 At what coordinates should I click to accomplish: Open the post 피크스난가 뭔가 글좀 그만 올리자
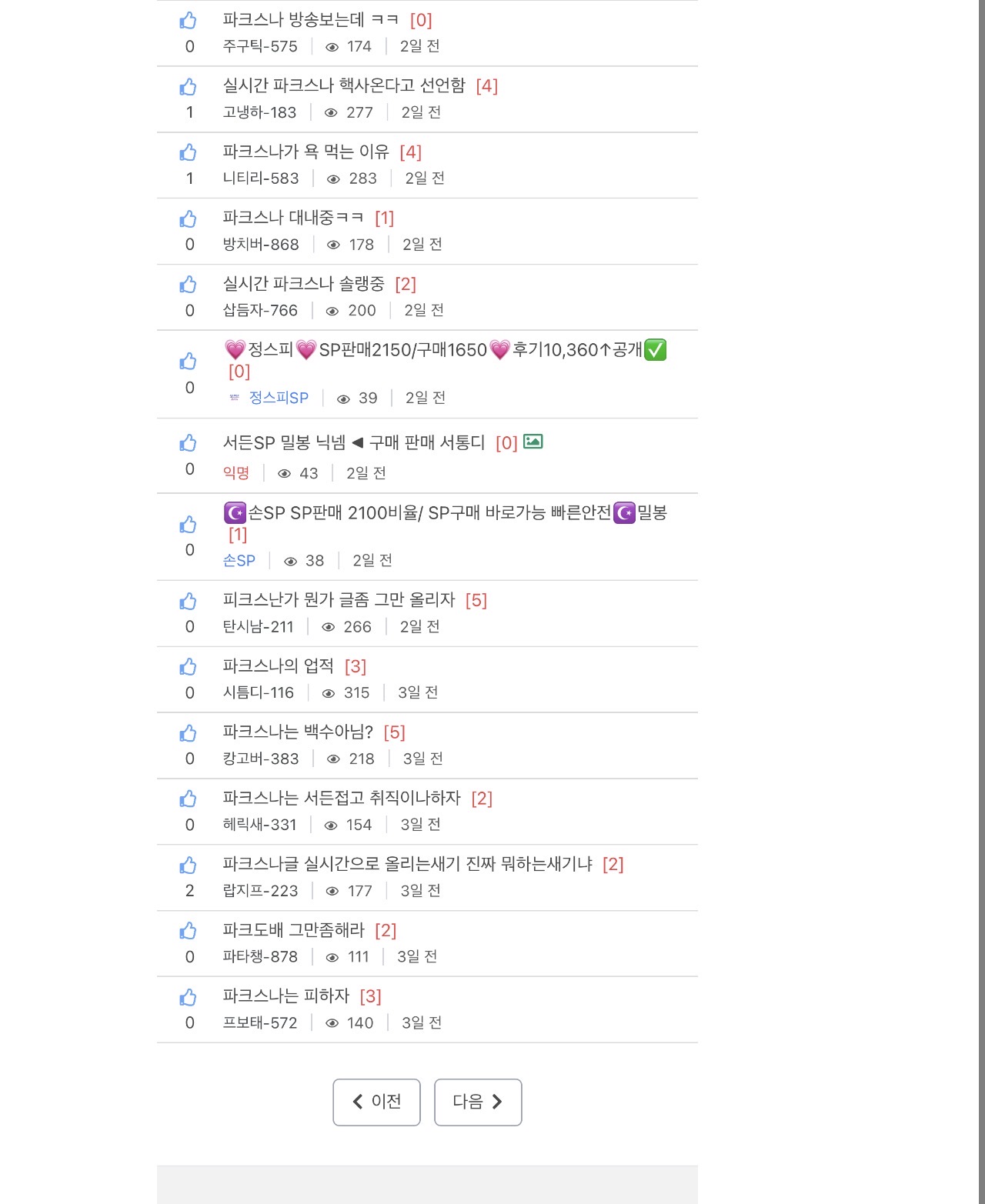(x=339, y=599)
